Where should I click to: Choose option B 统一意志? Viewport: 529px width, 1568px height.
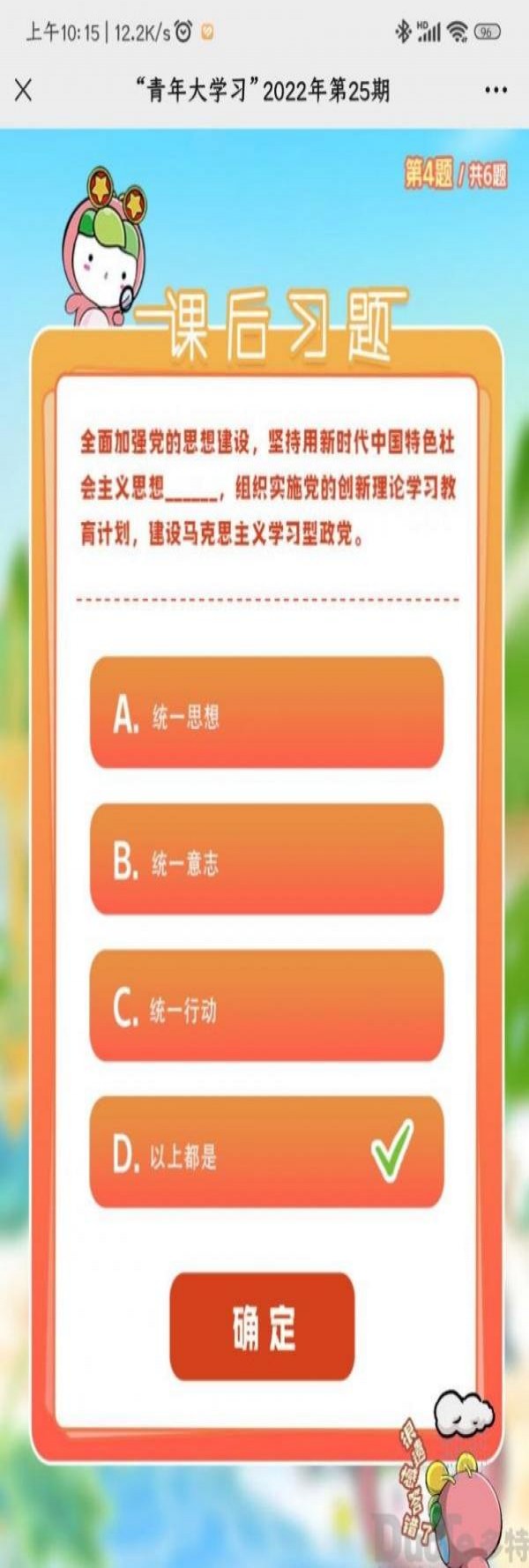click(x=266, y=859)
